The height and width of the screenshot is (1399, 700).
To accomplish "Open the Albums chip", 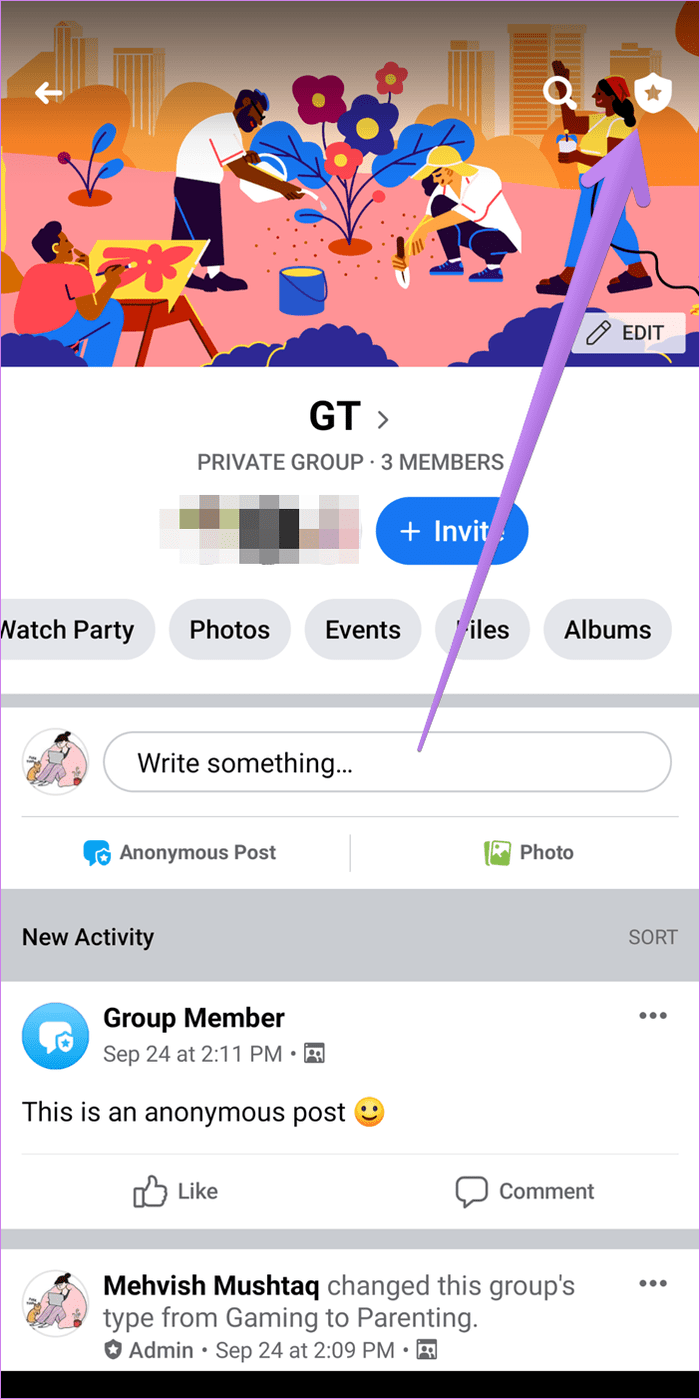I will 607,630.
